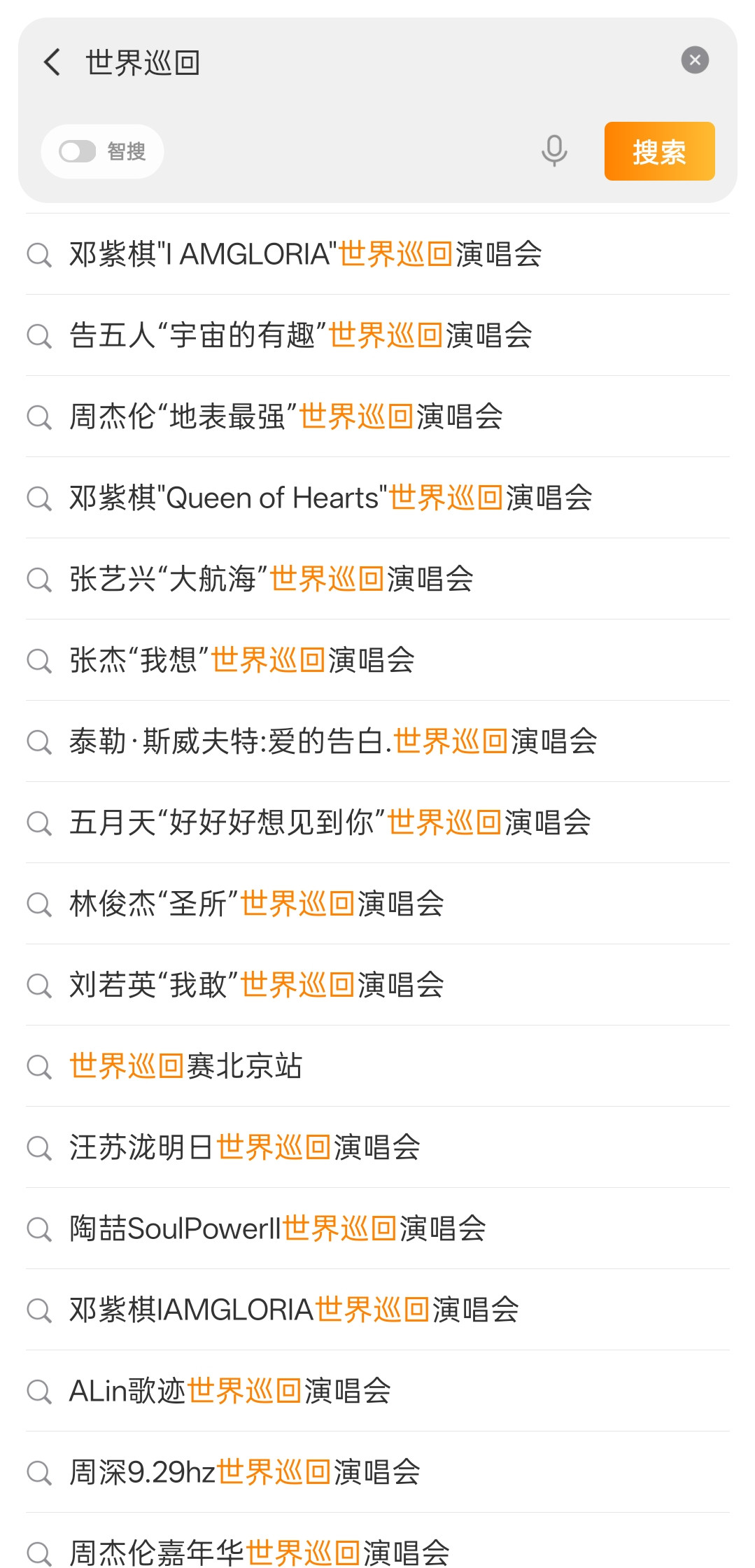Choose 周杰伦“地表最强”世界巡回演唱会 suggestion
The width and height of the screenshot is (755, 1568).
[285, 416]
